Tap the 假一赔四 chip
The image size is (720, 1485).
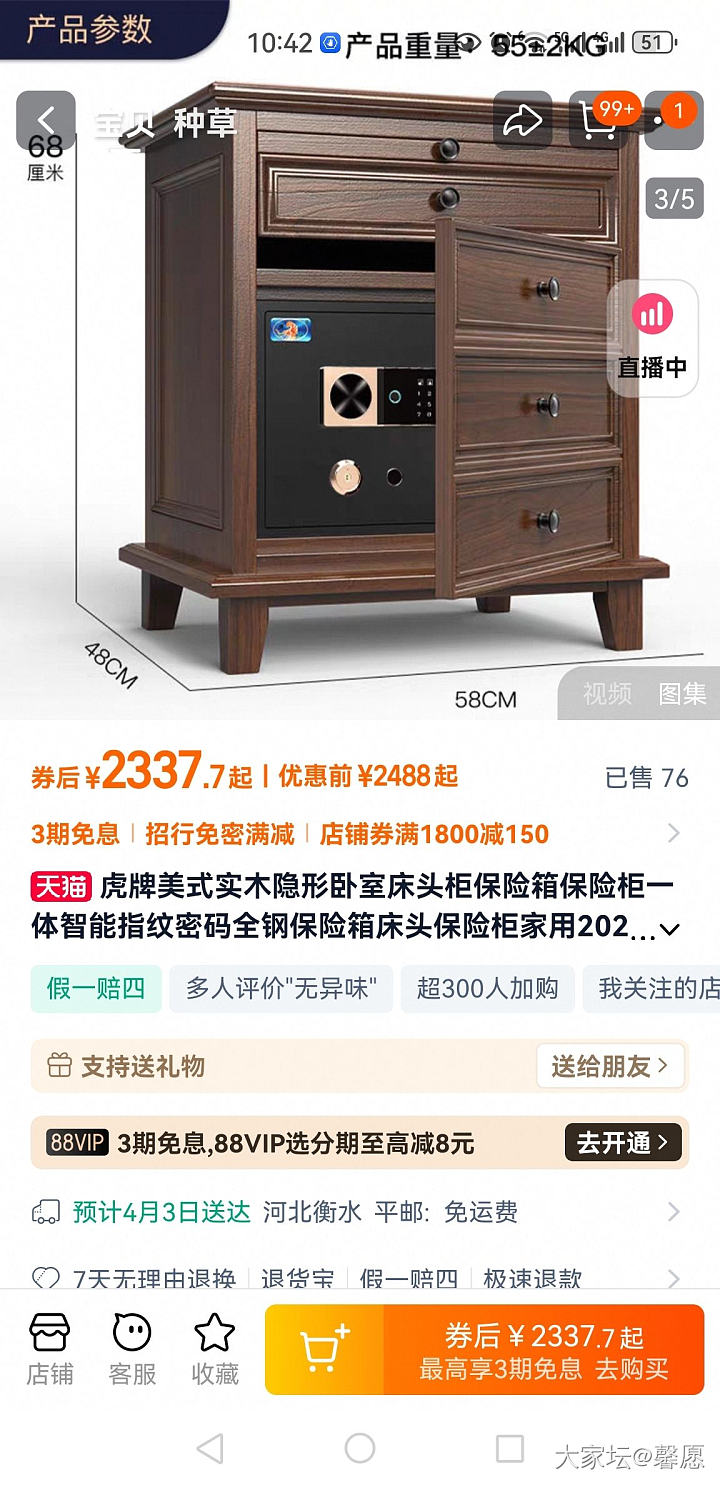tap(96, 989)
